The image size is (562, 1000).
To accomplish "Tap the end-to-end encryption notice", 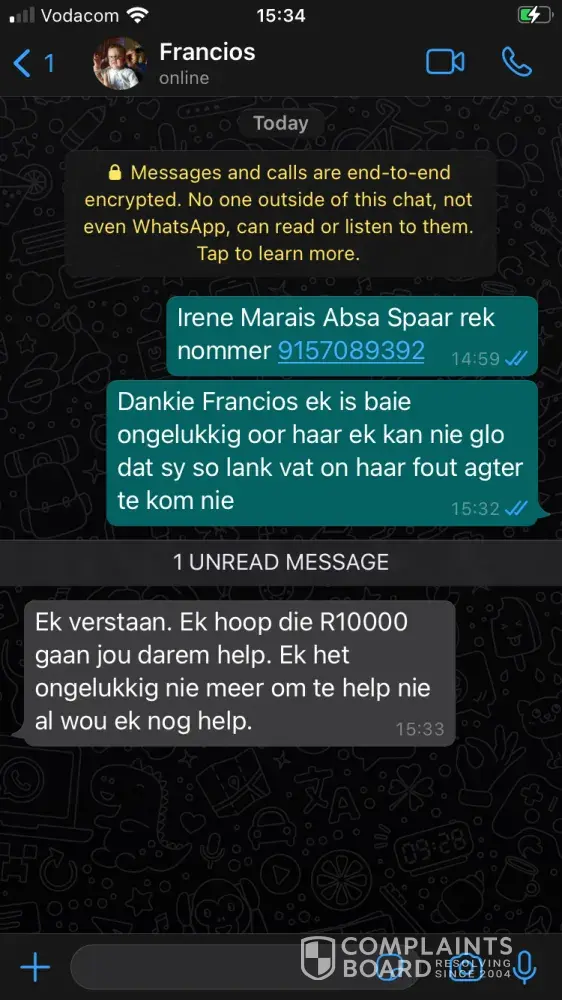I will 281,213.
